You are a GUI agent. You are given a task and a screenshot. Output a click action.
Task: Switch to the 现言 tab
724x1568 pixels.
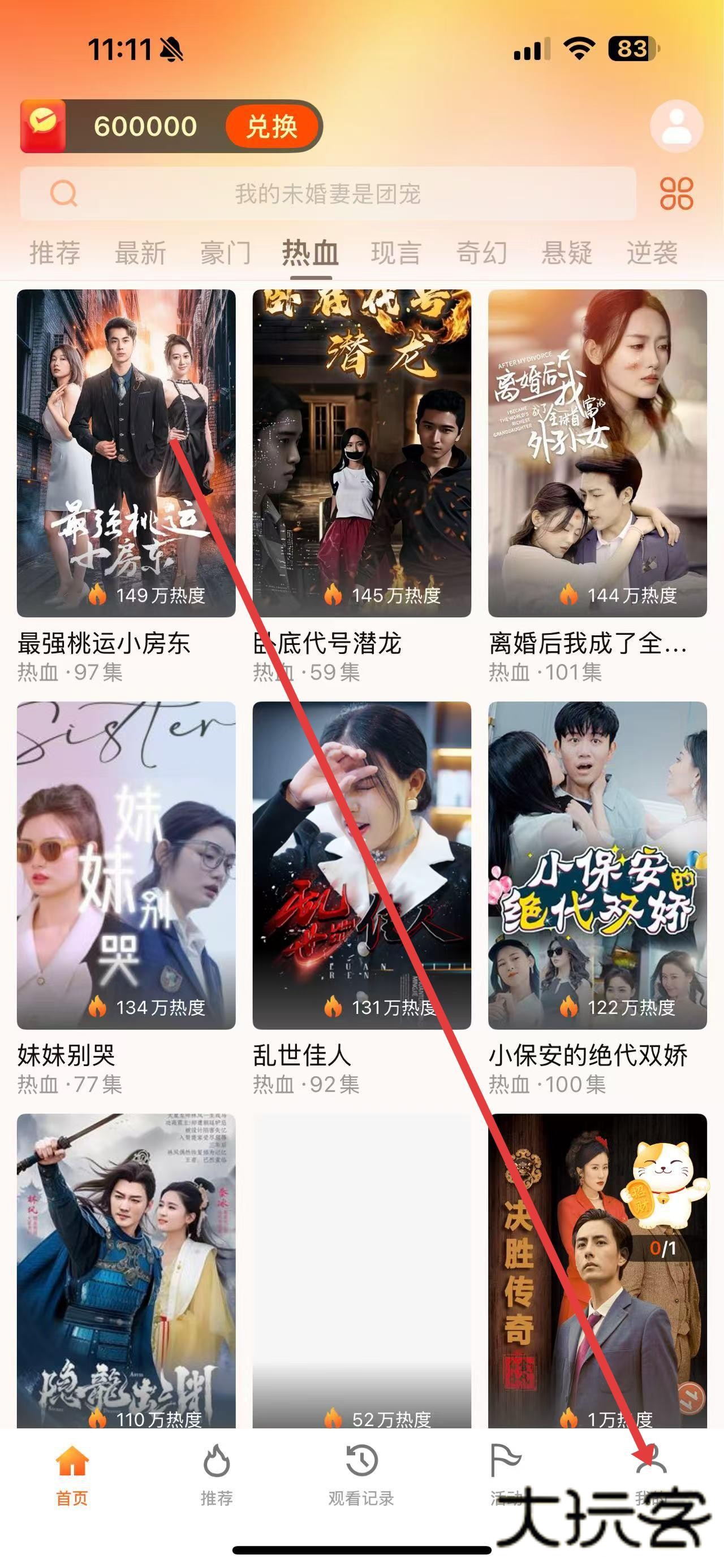(x=396, y=252)
